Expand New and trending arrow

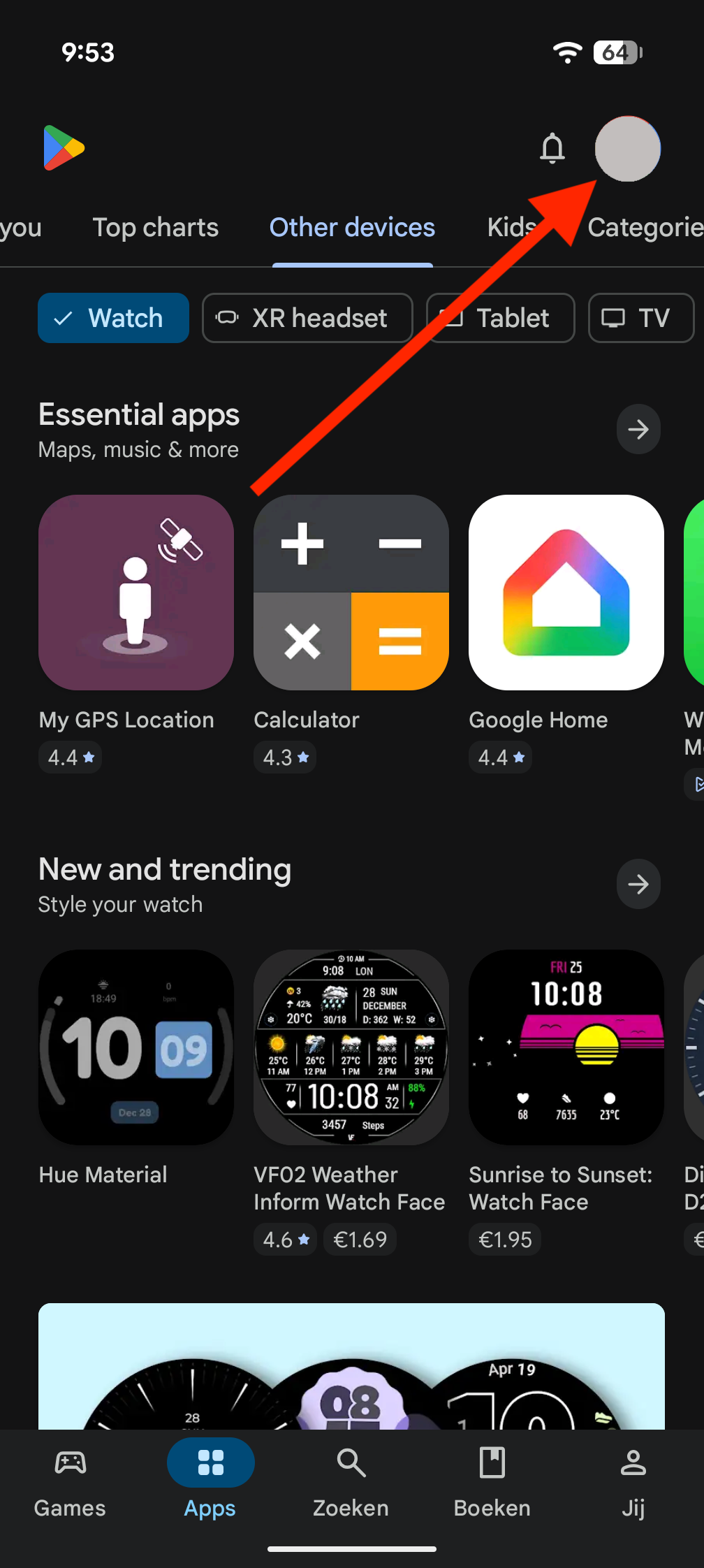pos(638,884)
